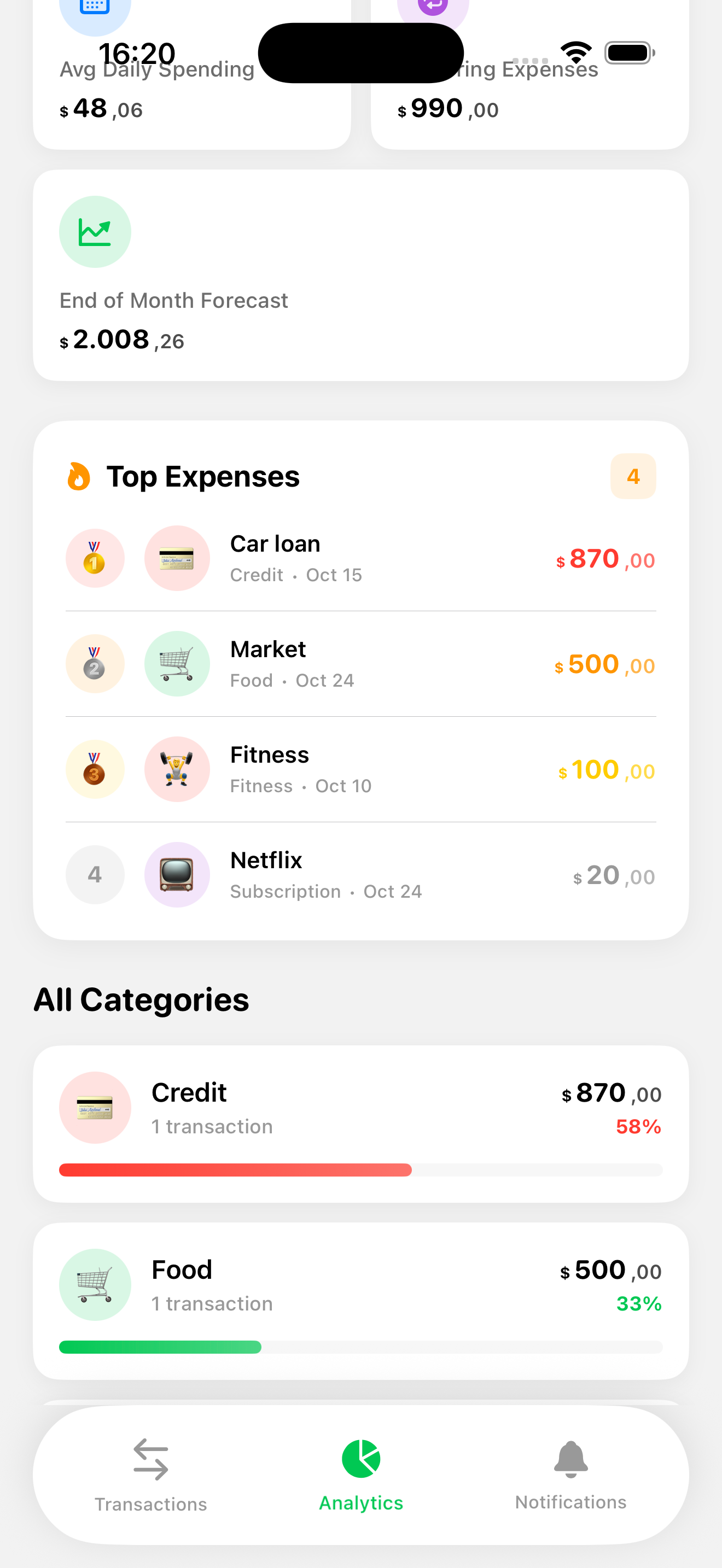The width and height of the screenshot is (722, 1568).
Task: Open the Transactions arrows icon
Action: coord(150,1457)
